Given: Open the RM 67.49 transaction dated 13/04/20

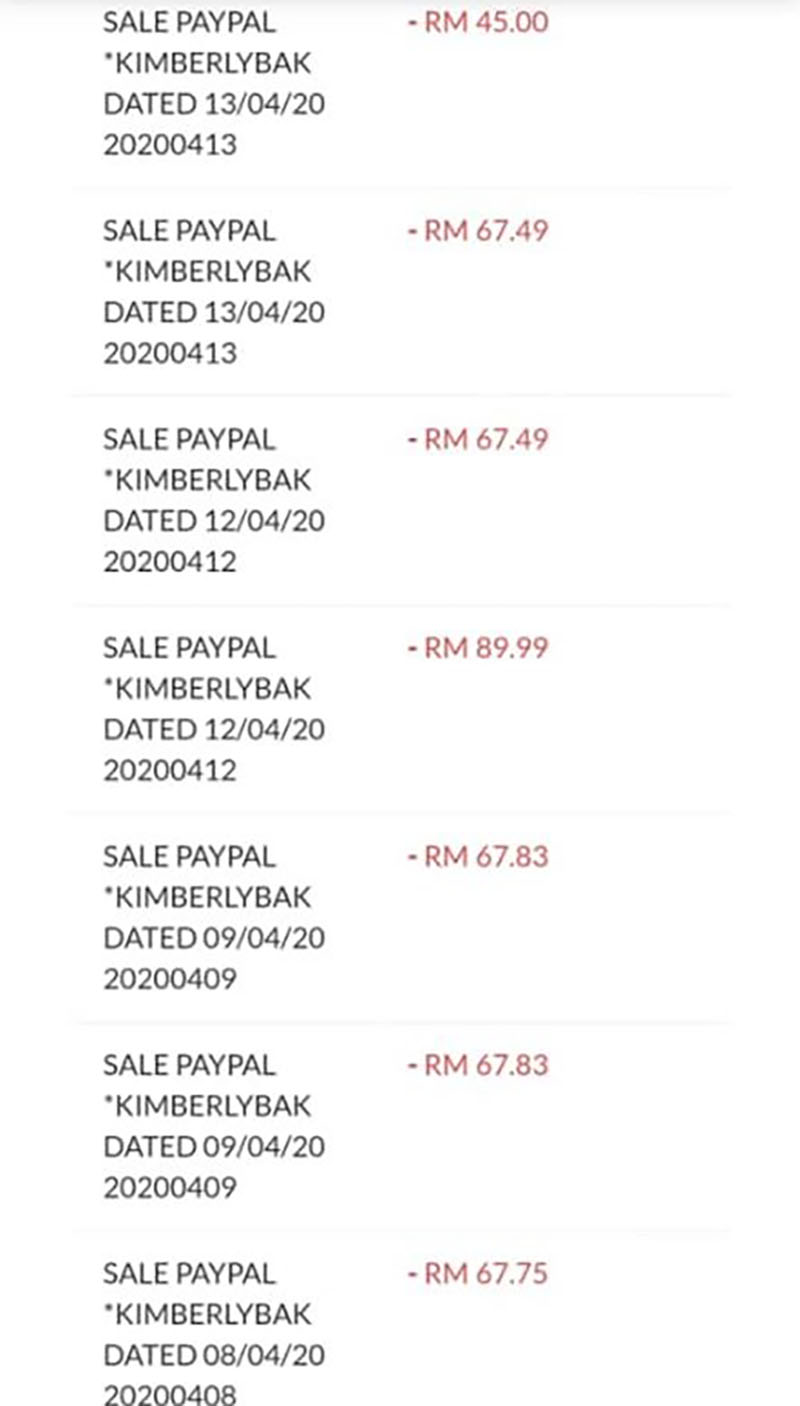Looking at the screenshot, I should 400,291.
